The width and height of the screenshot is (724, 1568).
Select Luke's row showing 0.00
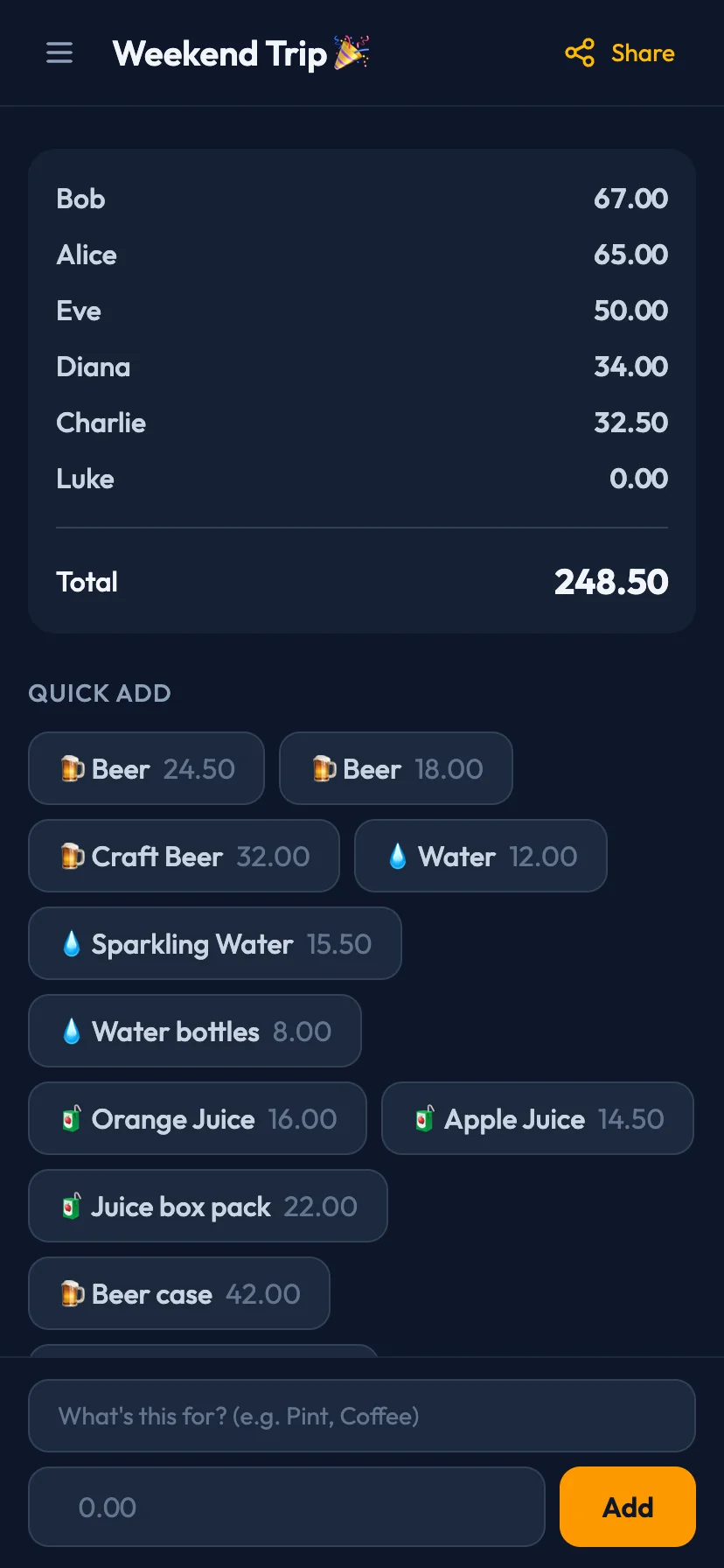[361, 479]
